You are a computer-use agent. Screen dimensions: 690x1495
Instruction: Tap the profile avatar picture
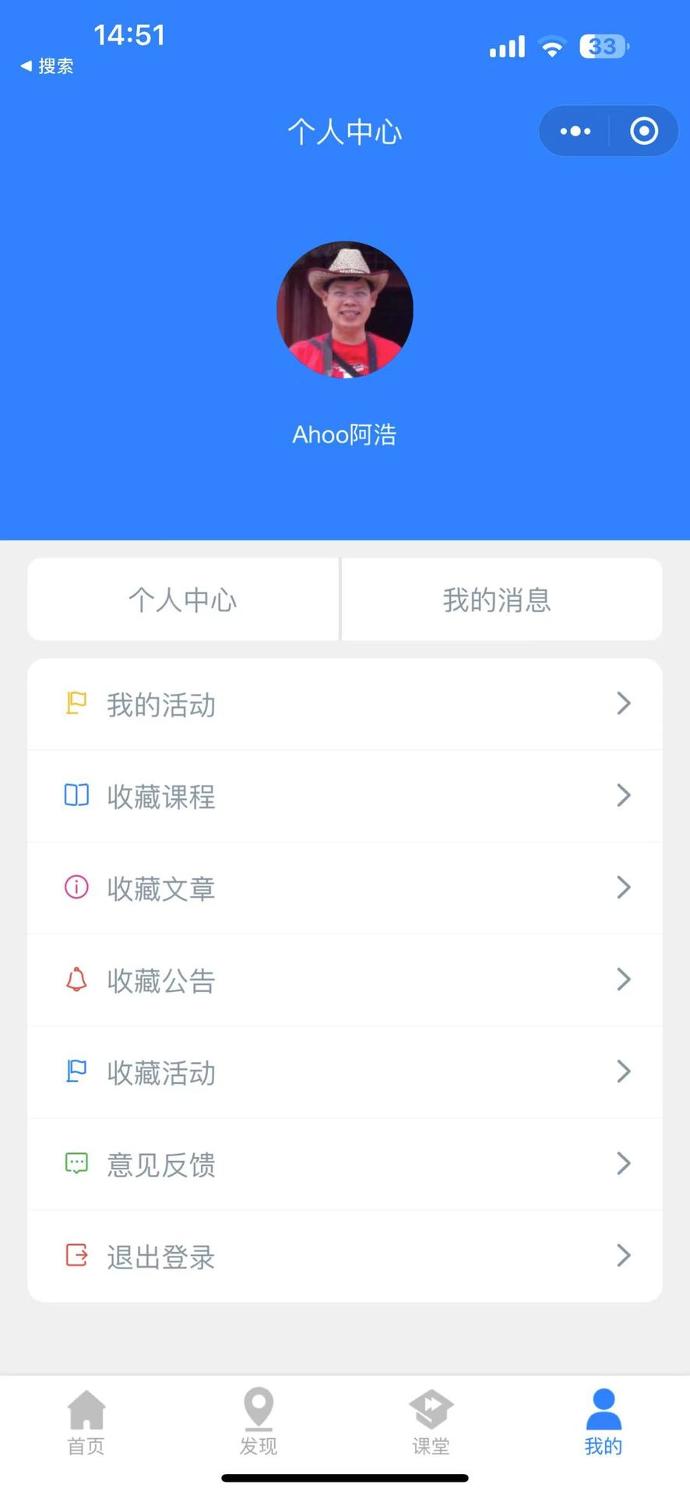pos(344,309)
